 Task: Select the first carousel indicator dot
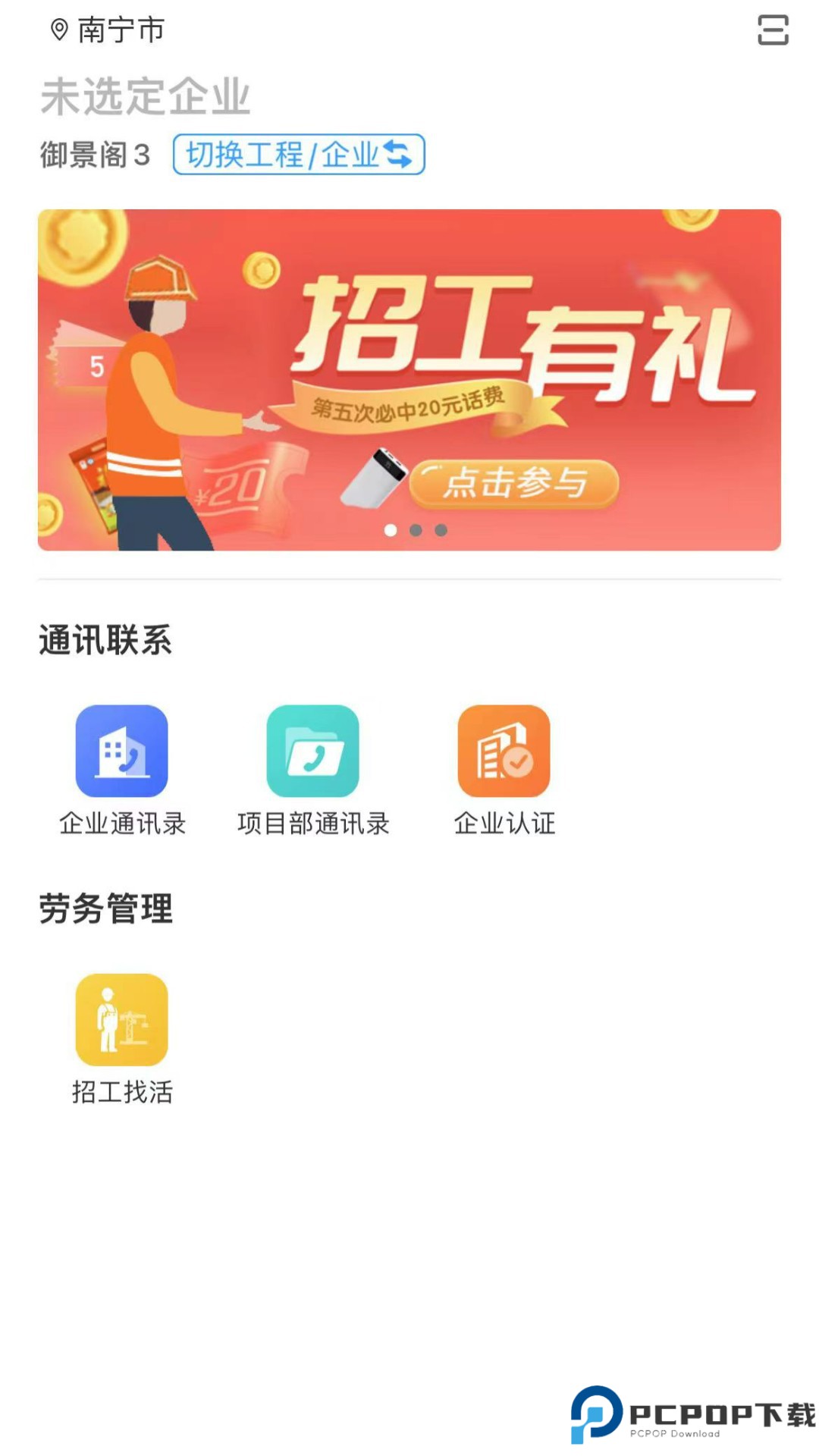(389, 530)
